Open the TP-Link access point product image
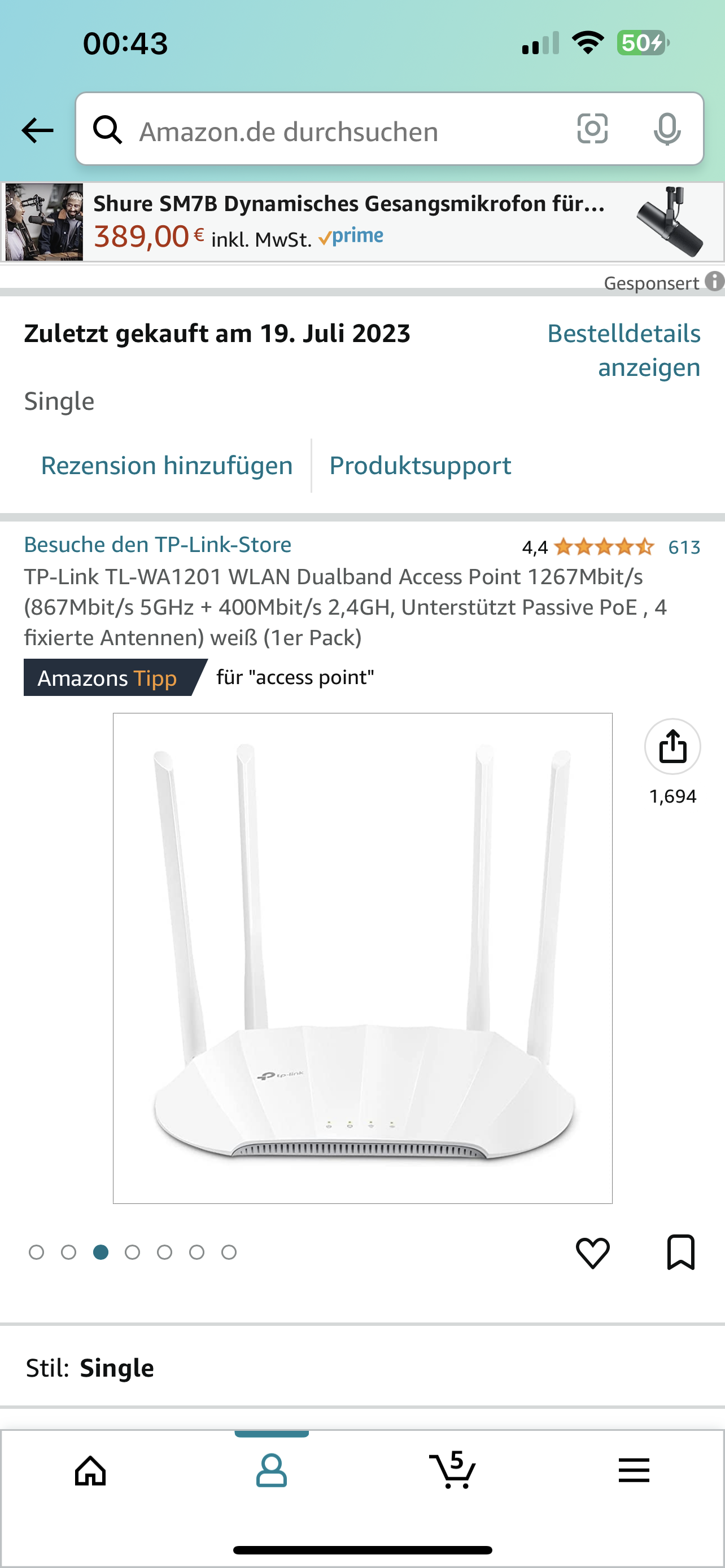Image resolution: width=725 pixels, height=1568 pixels. tap(362, 957)
